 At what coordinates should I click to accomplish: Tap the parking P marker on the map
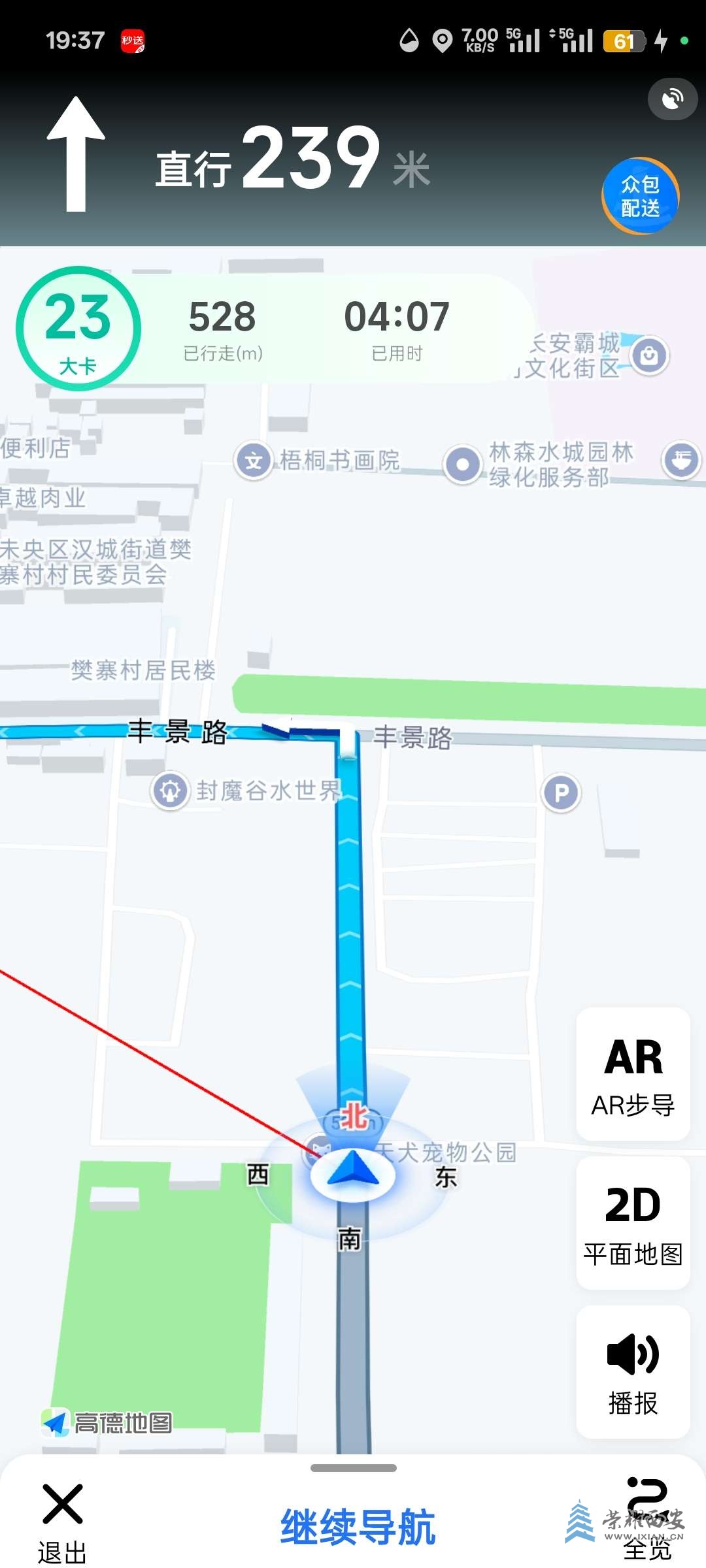[x=561, y=792]
